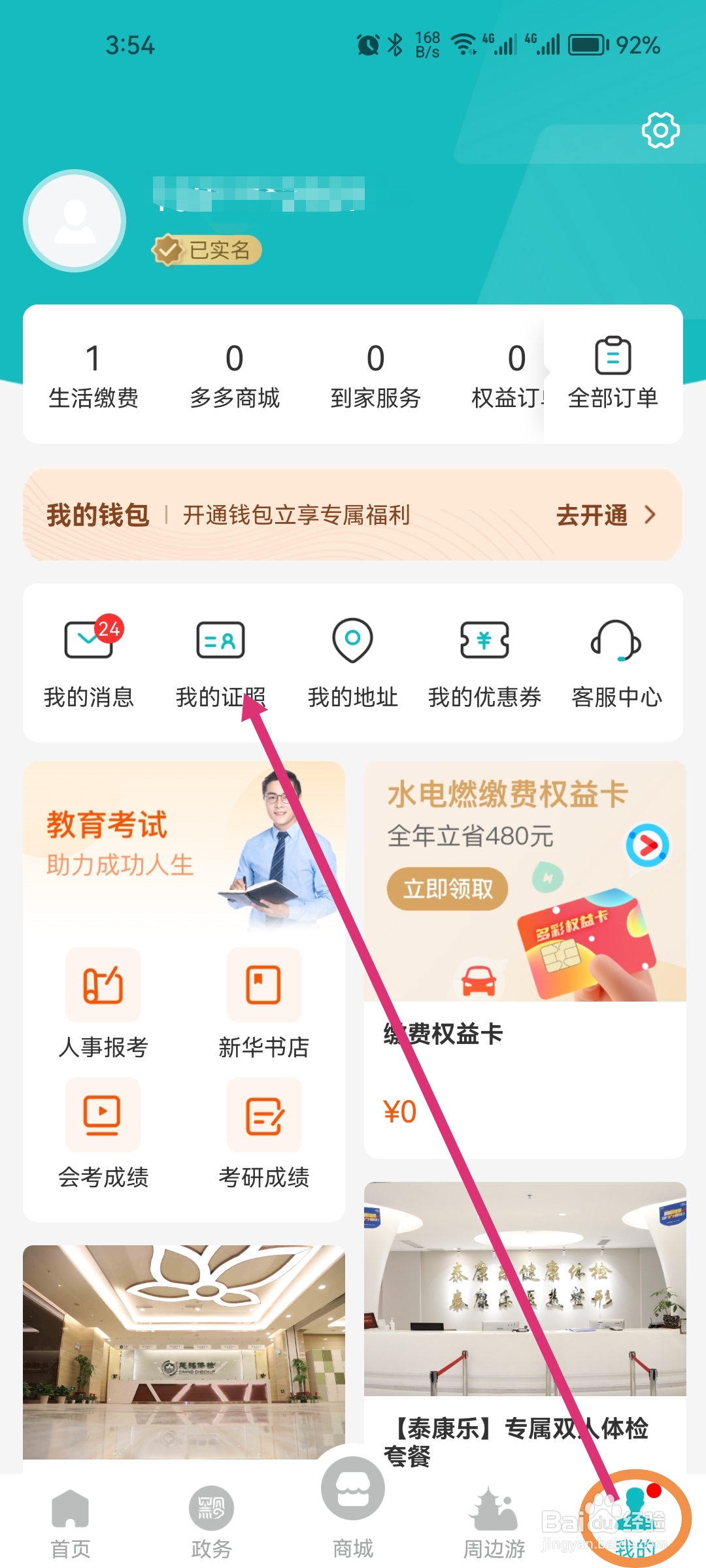Switch to the 首页 tab

[x=71, y=1509]
